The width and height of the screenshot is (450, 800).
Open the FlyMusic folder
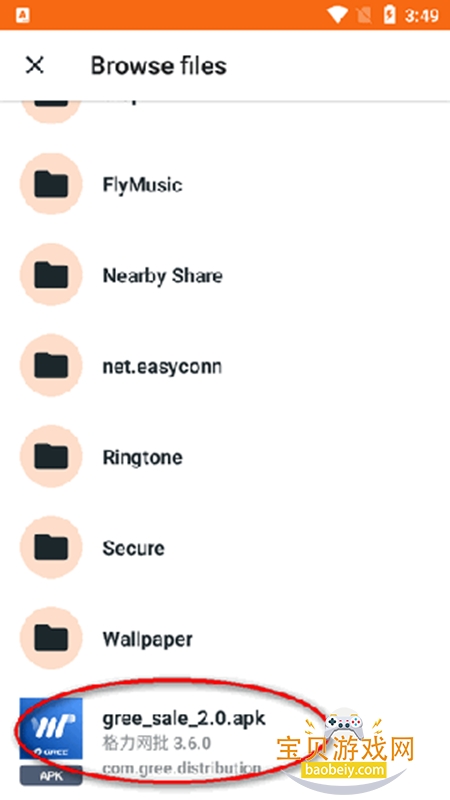(x=225, y=184)
